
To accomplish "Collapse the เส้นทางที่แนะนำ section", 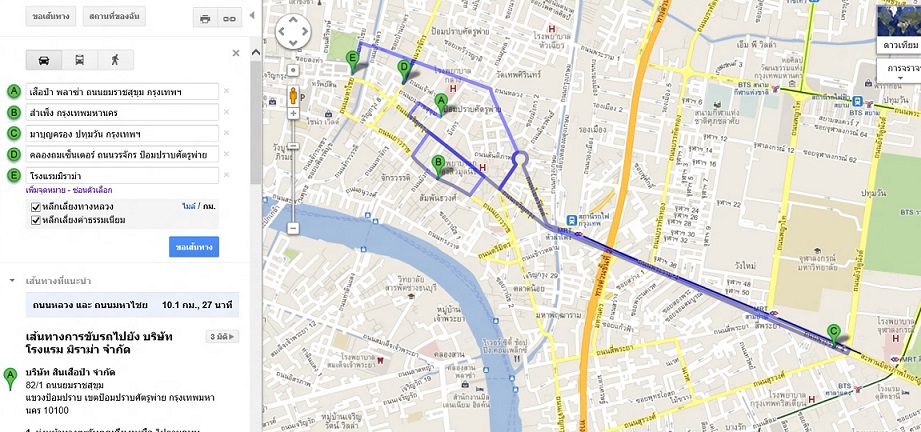I will click(13, 281).
